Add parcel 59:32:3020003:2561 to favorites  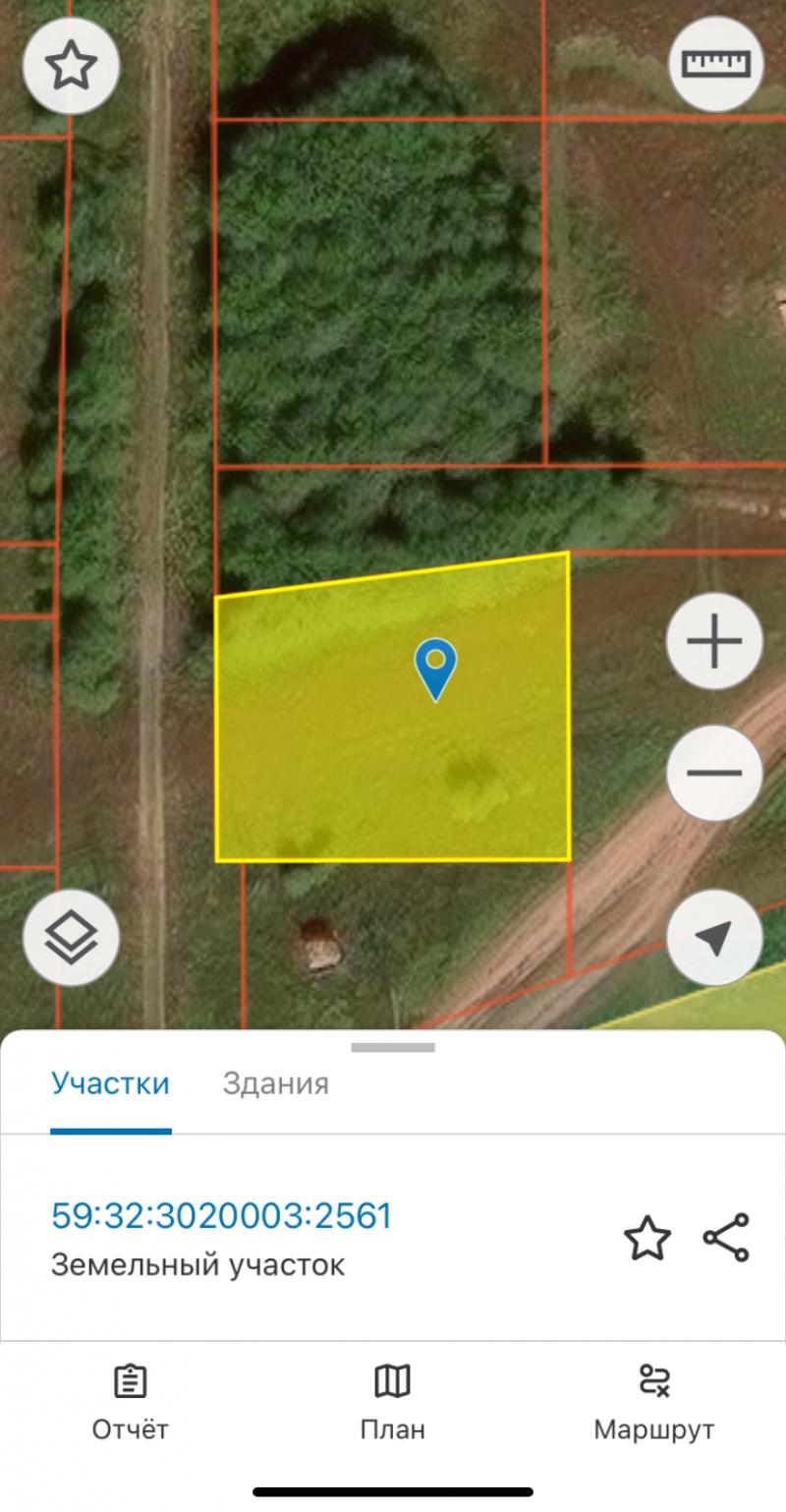(647, 1239)
